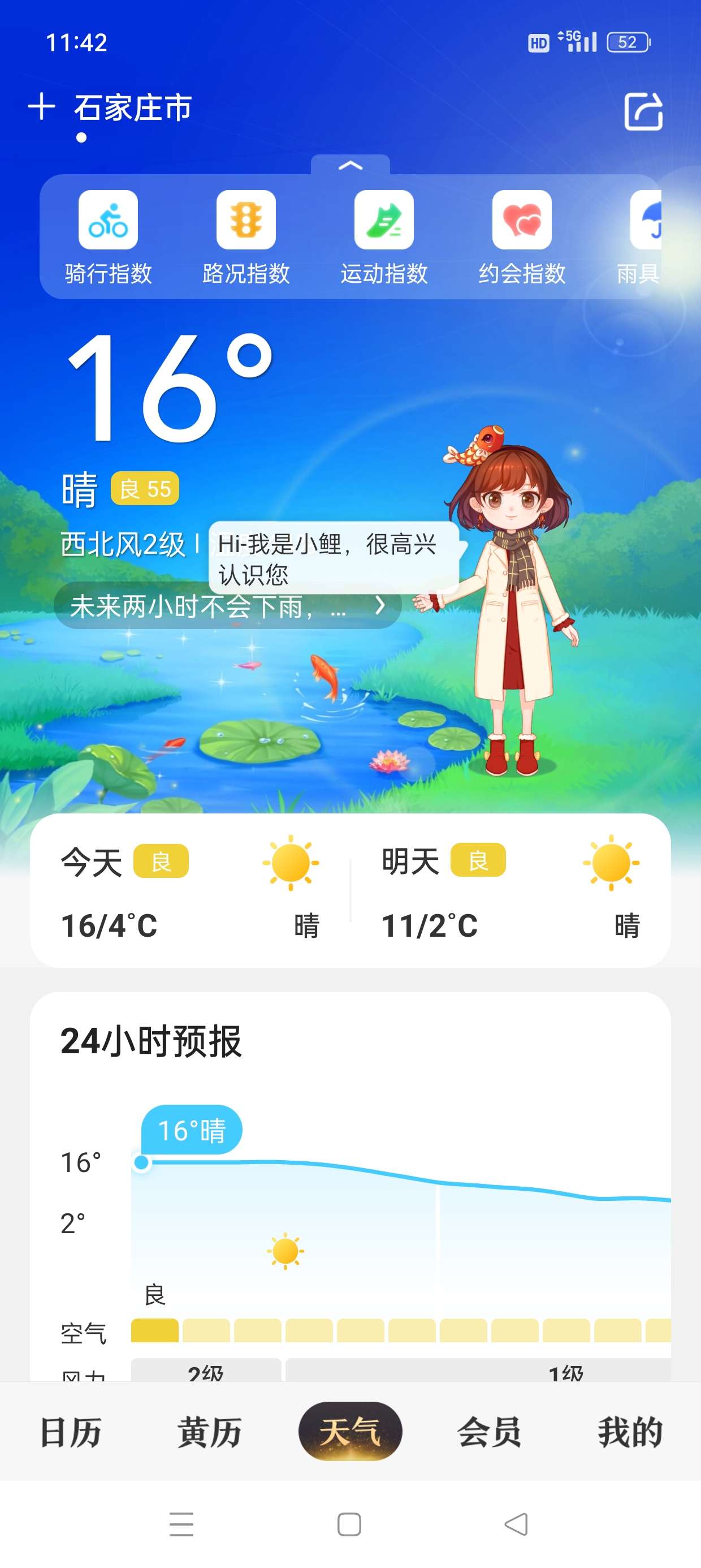Tap the first yellow air quality bar segment
This screenshot has height=1568, width=701.
tap(154, 1330)
